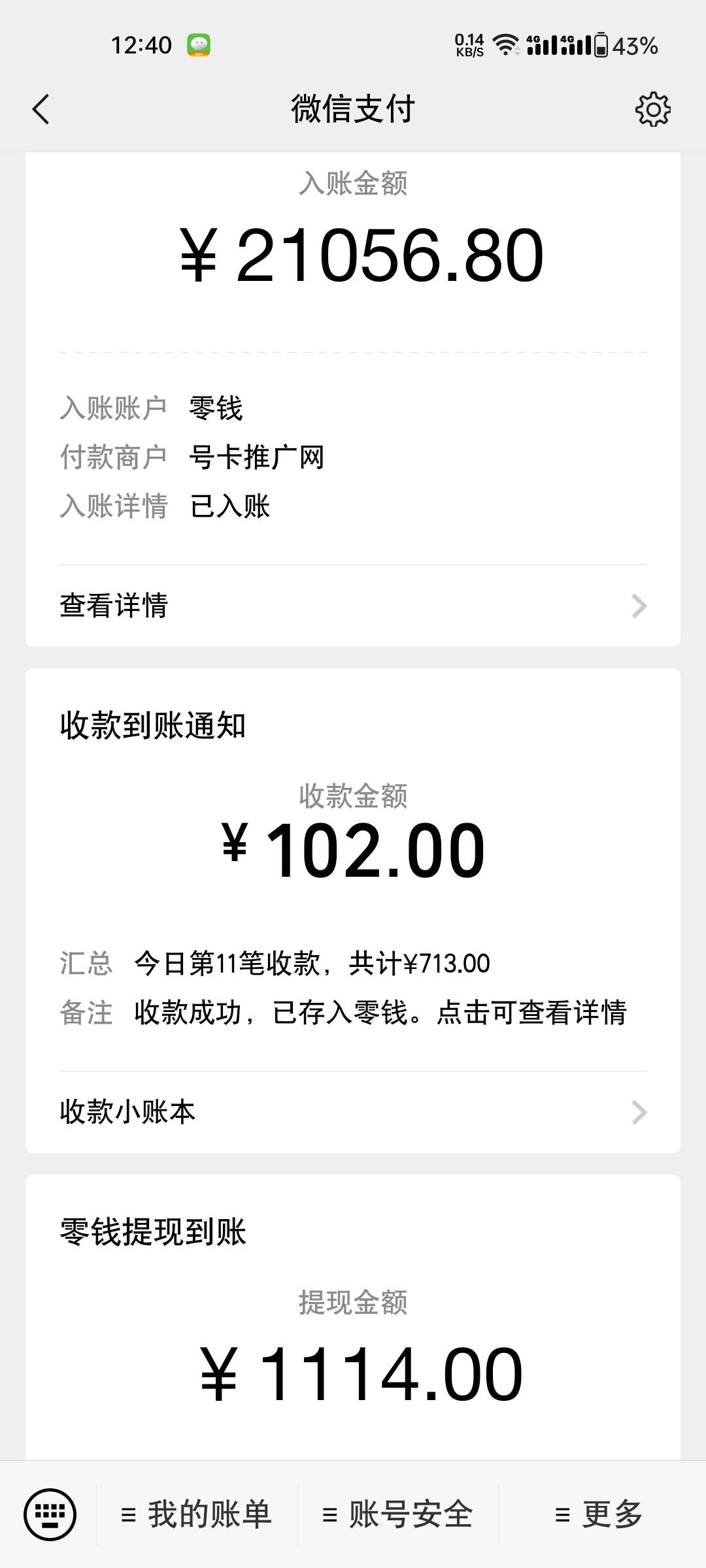The height and width of the screenshot is (1568, 706).
Task: Go back from the 微信支付 screen
Action: point(41,109)
